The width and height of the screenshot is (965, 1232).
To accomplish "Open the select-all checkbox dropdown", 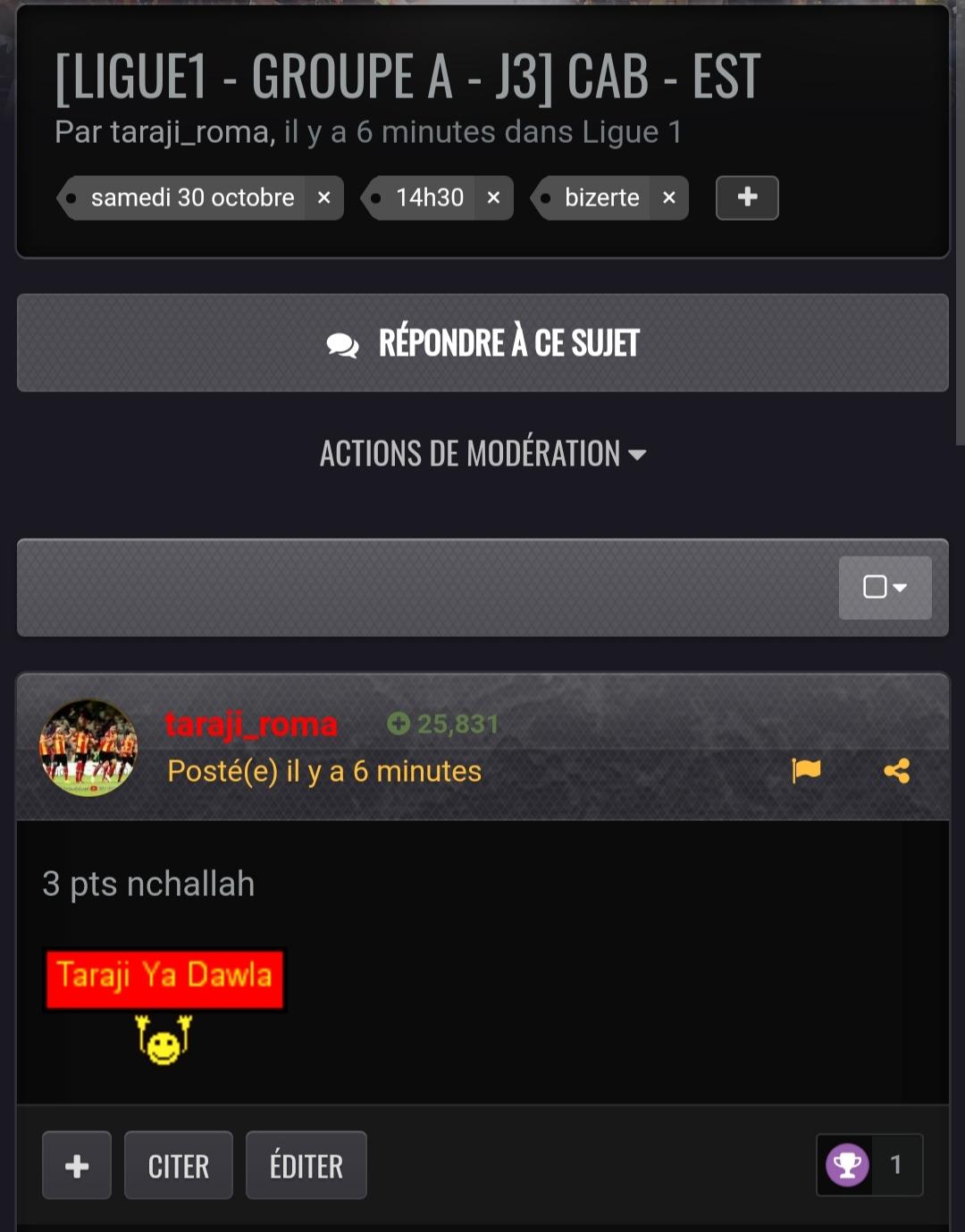I will 885,588.
